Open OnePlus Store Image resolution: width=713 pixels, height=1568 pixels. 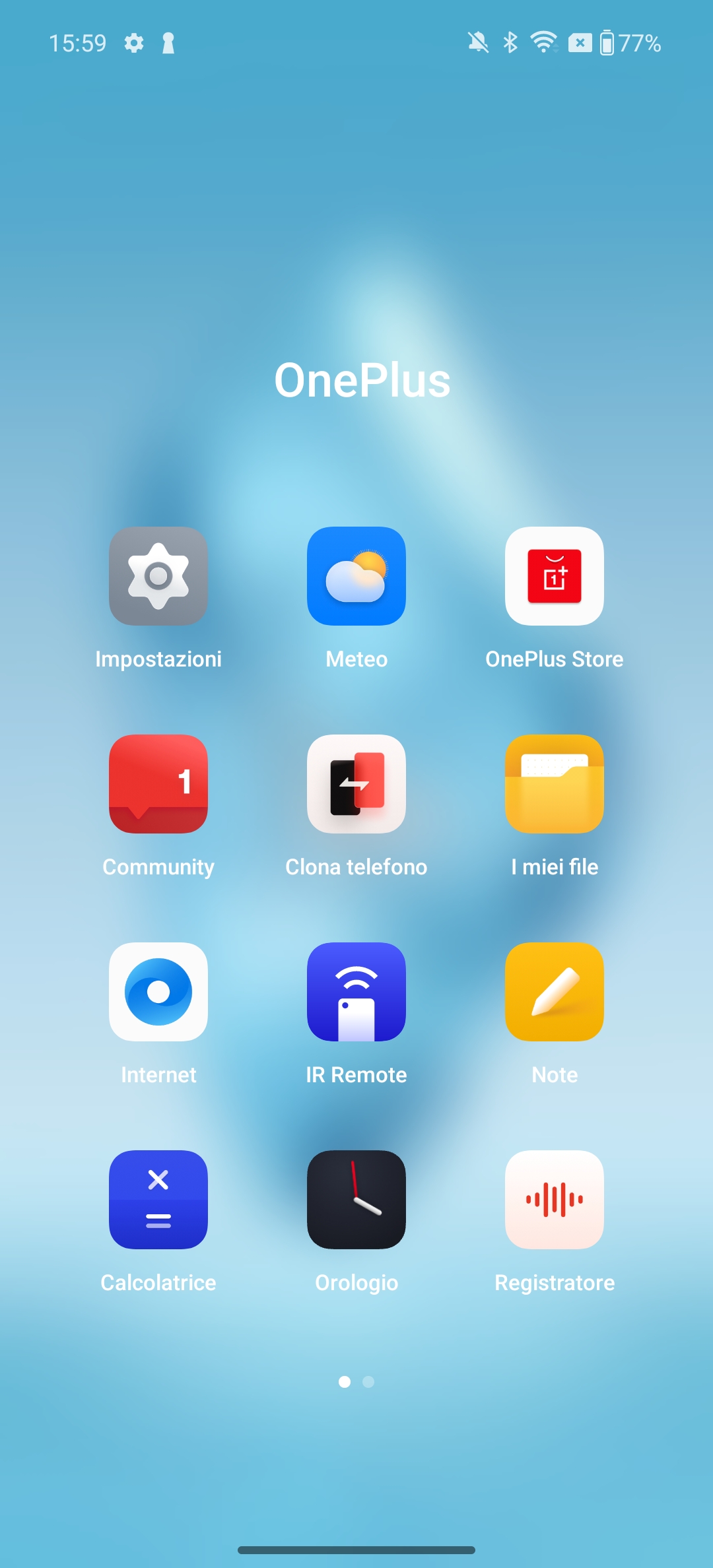tap(555, 575)
